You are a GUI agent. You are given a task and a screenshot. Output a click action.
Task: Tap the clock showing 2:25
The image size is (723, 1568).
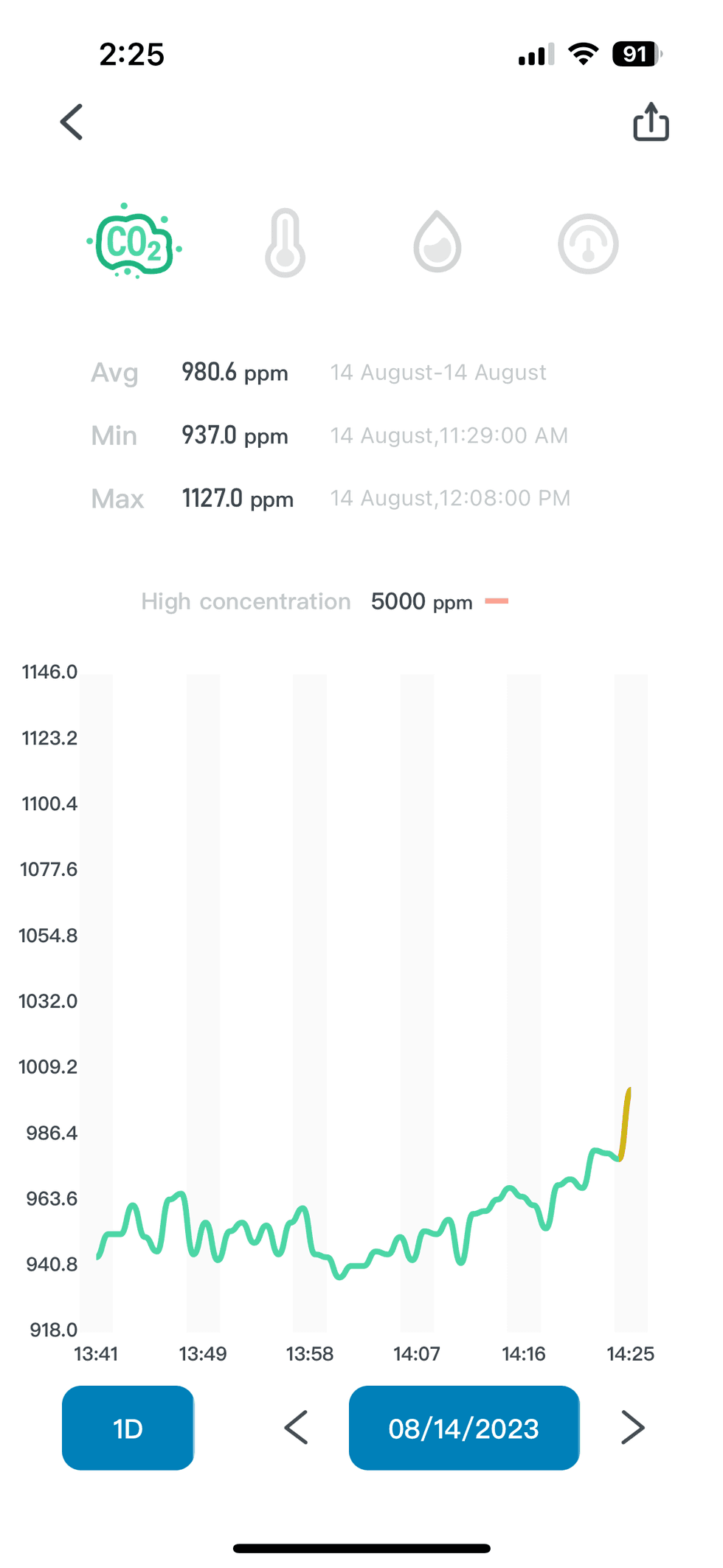133,54
